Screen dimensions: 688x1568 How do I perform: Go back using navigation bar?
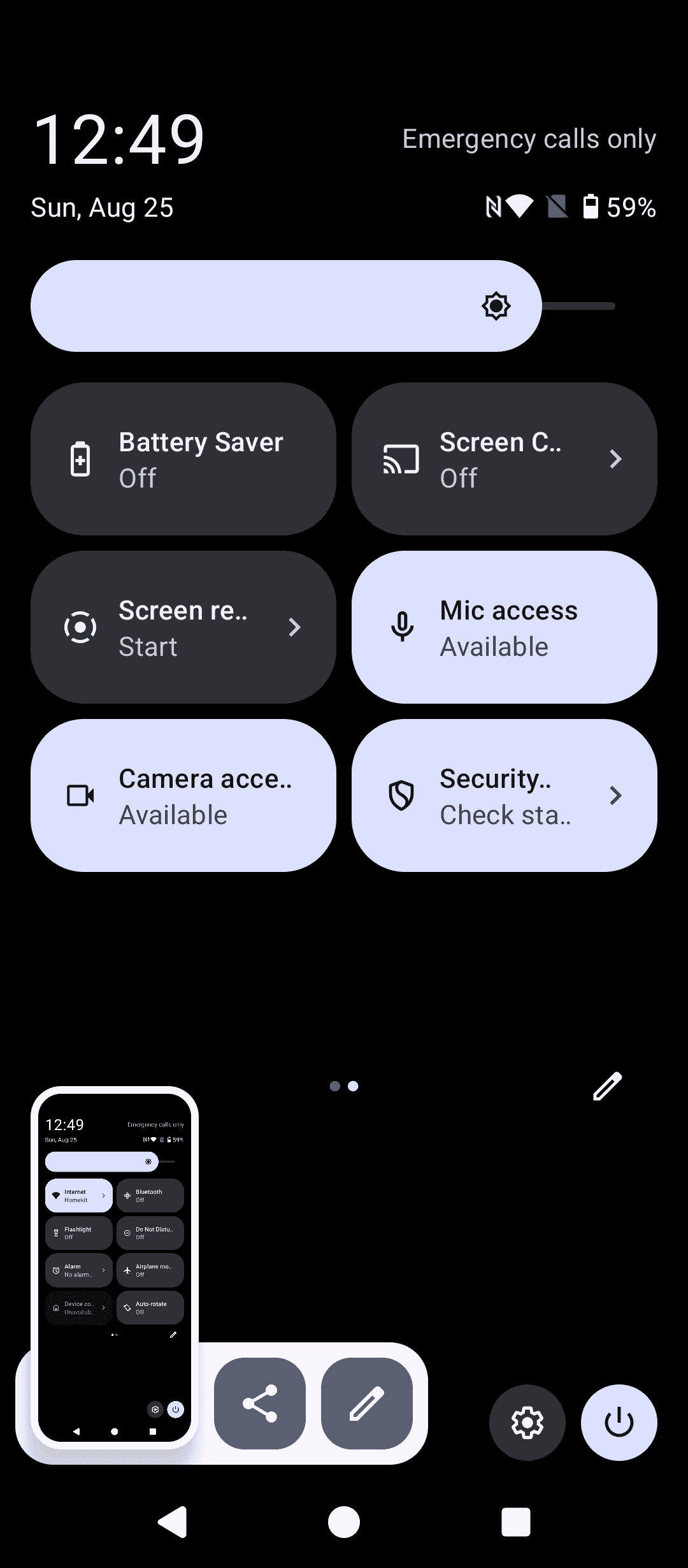[172, 1522]
